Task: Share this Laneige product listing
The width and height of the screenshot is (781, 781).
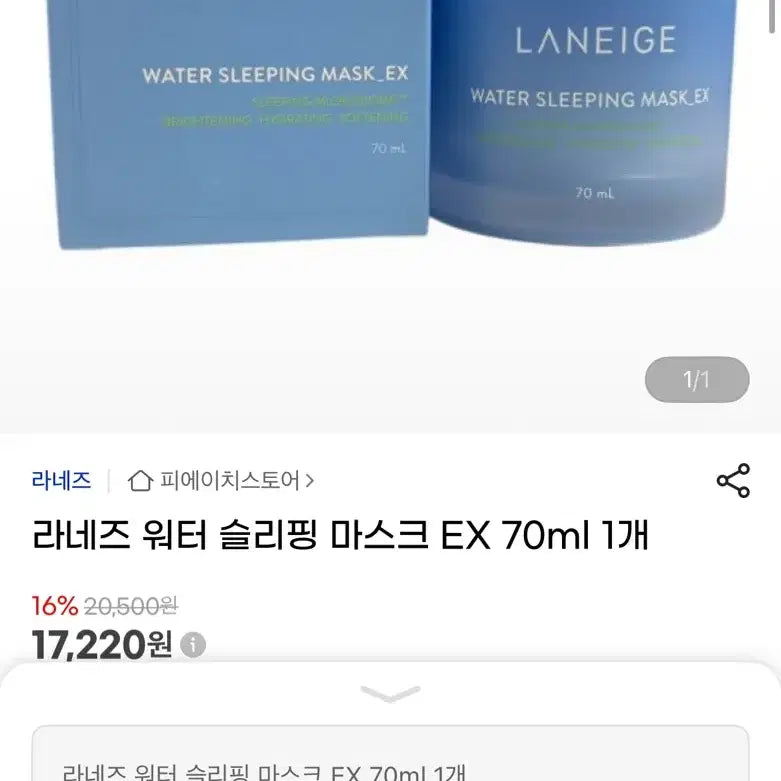Action: [733, 481]
